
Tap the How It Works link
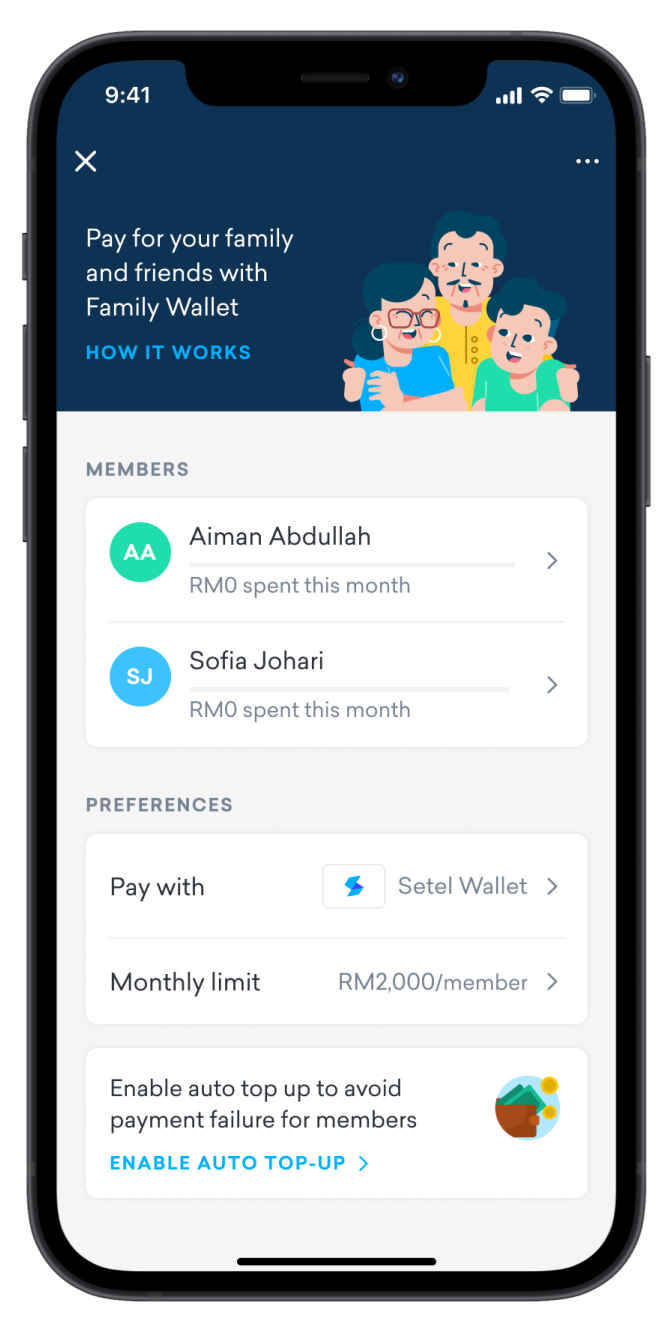(x=168, y=352)
